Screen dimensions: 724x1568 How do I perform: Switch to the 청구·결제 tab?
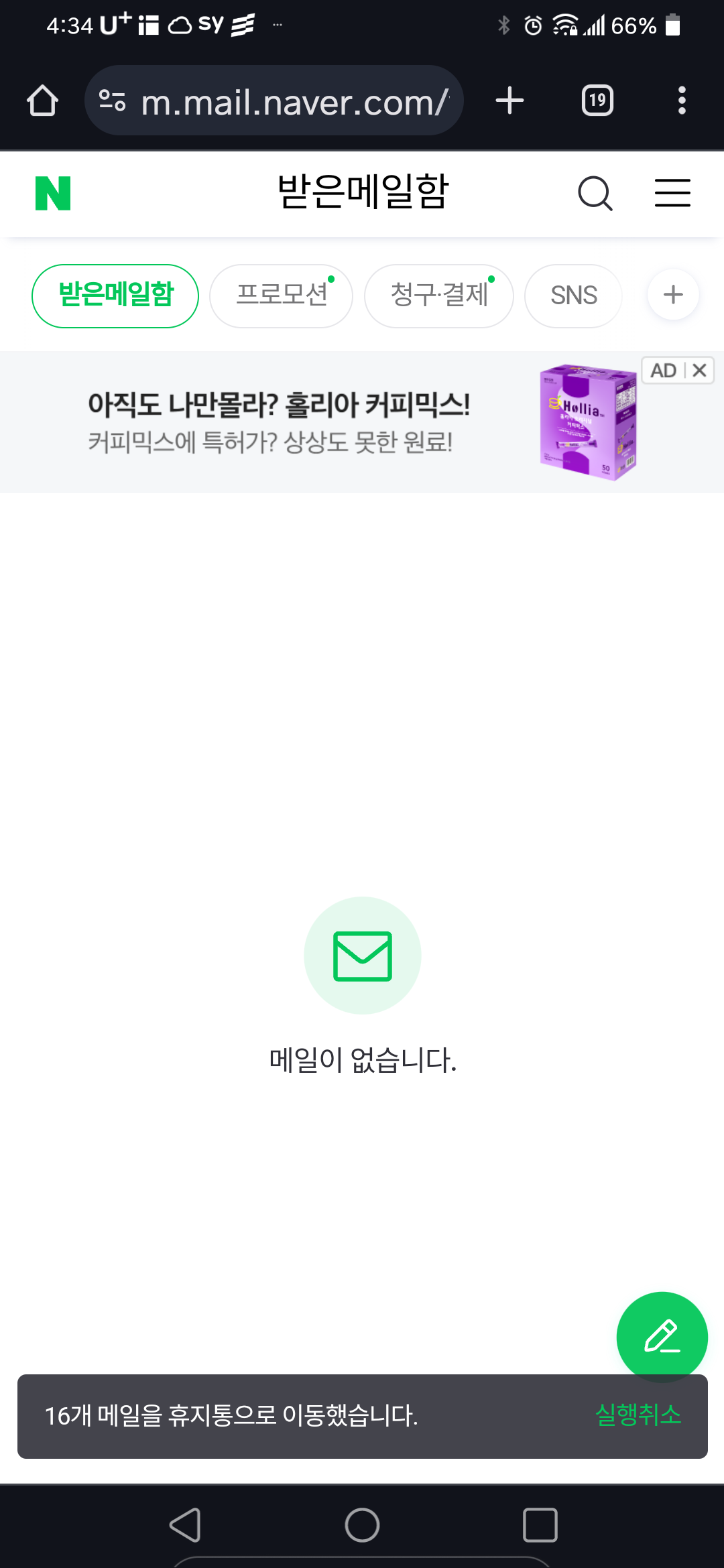click(x=438, y=296)
